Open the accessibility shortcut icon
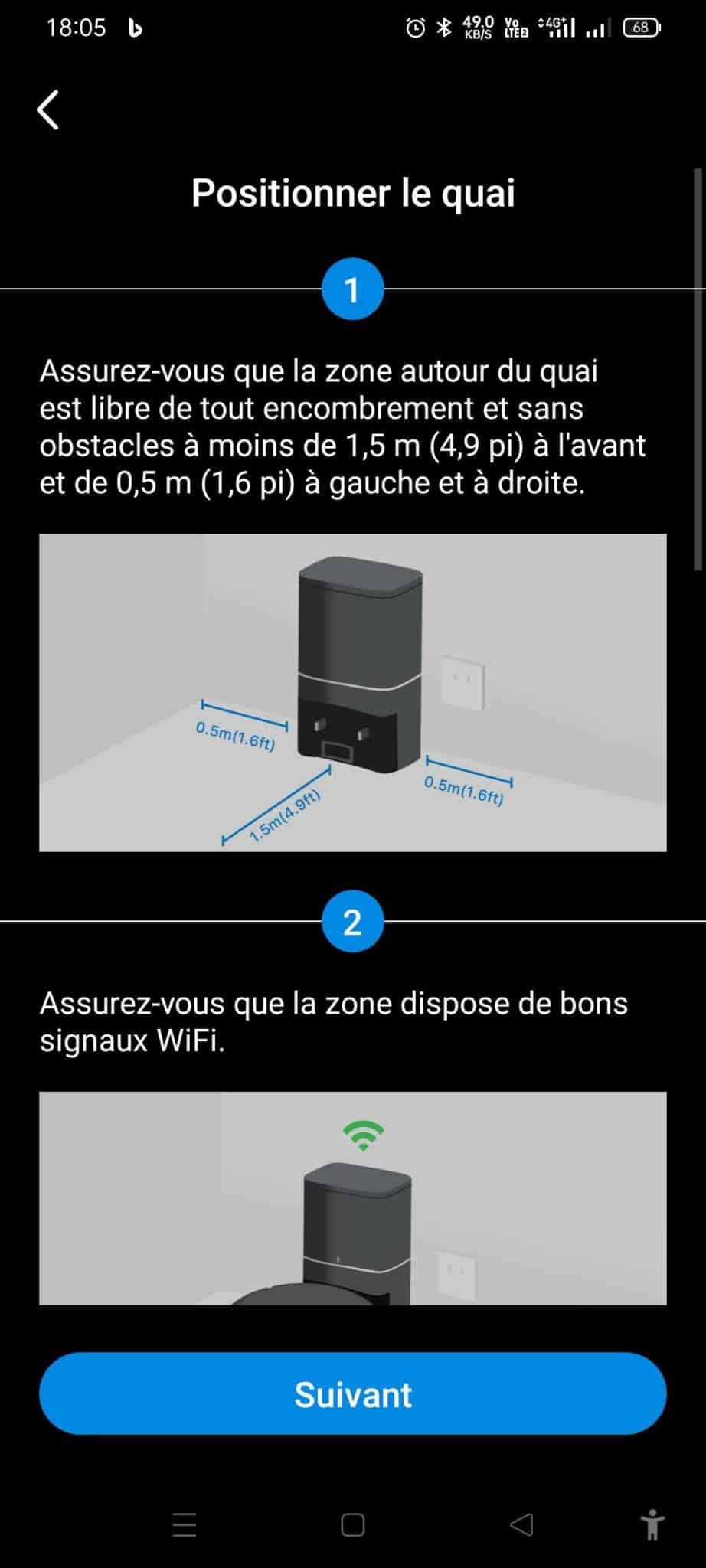The width and height of the screenshot is (706, 1568). coord(652,1524)
